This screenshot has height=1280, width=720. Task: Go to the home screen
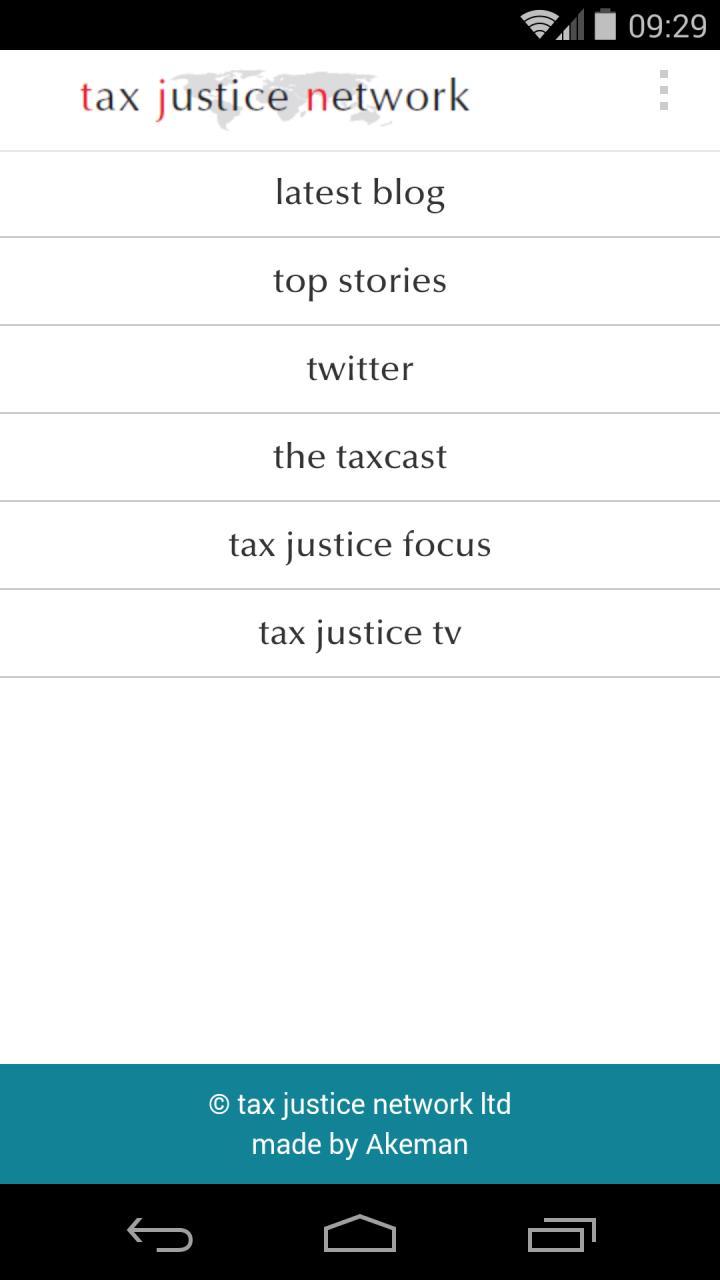360,1234
